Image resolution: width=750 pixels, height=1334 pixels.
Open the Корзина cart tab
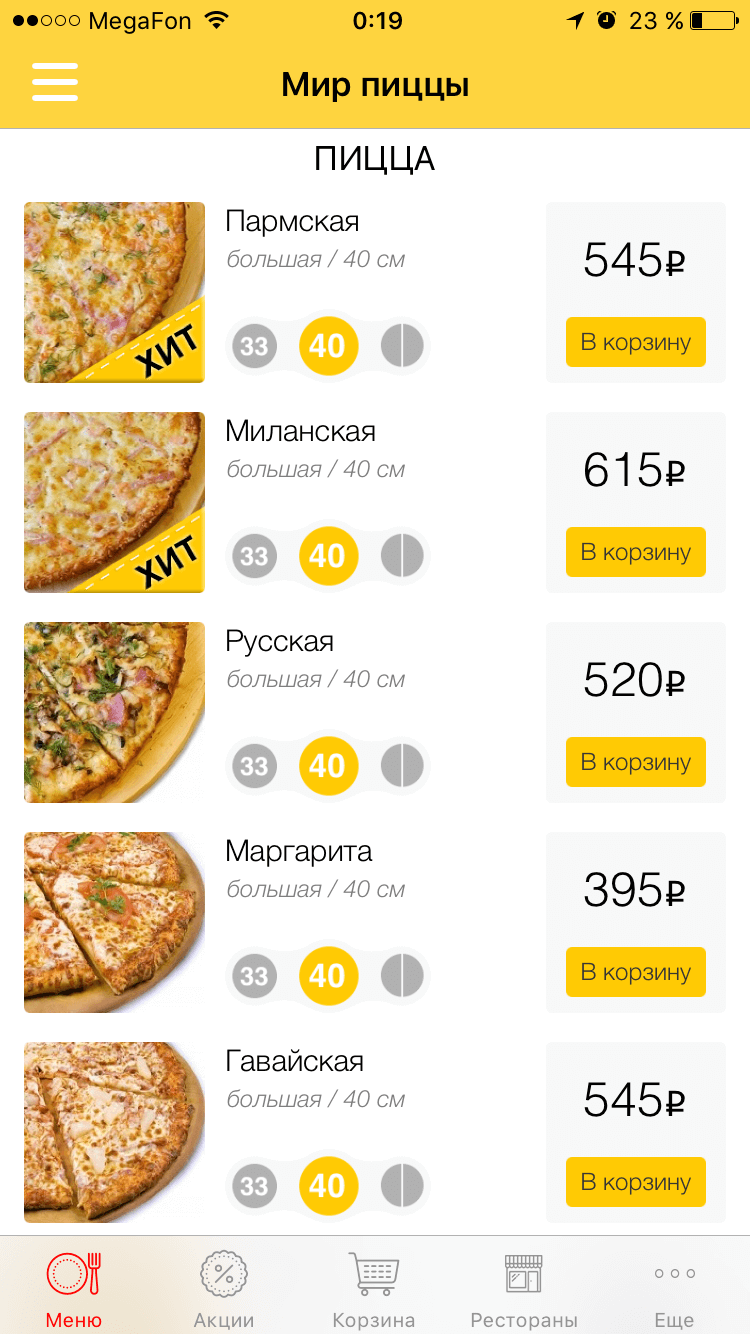[373, 1290]
